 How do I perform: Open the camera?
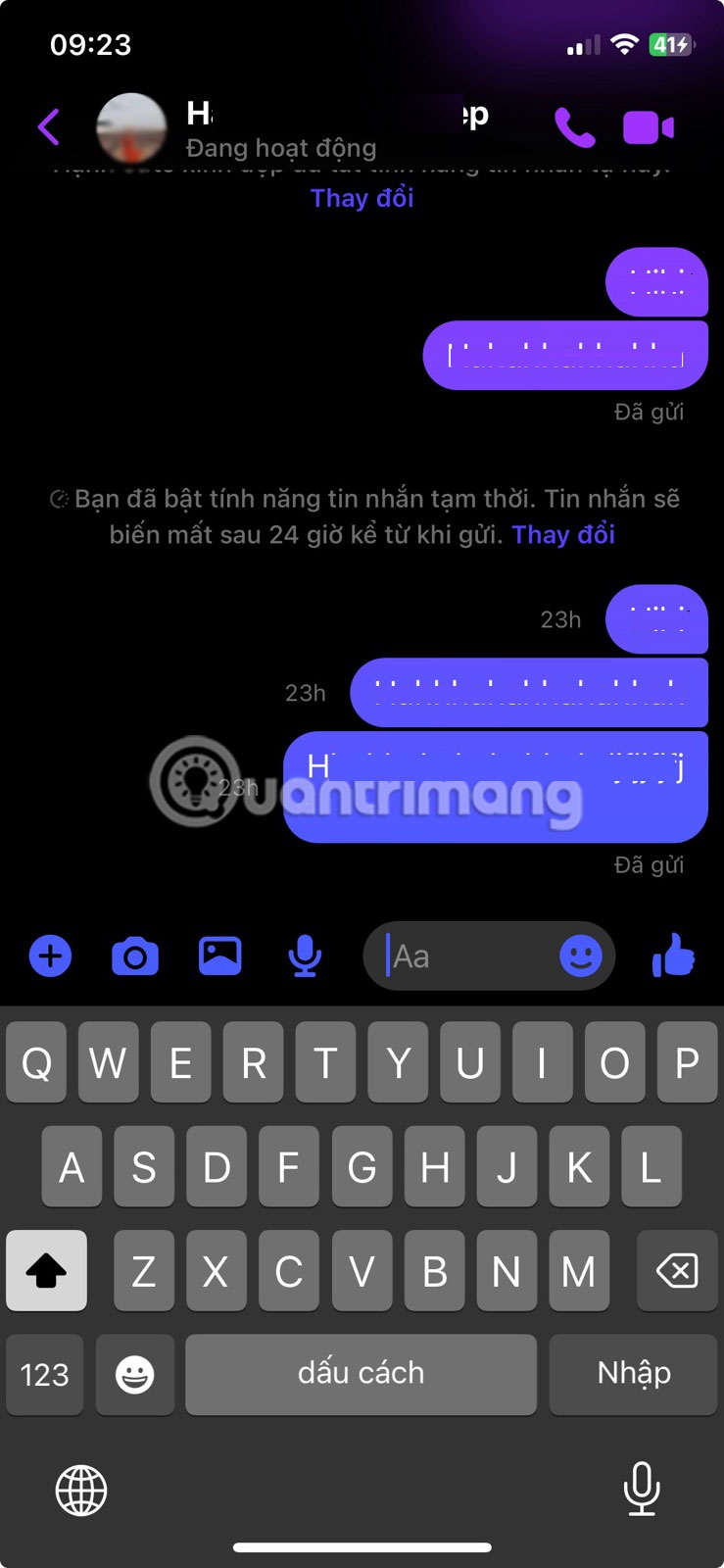tap(135, 956)
